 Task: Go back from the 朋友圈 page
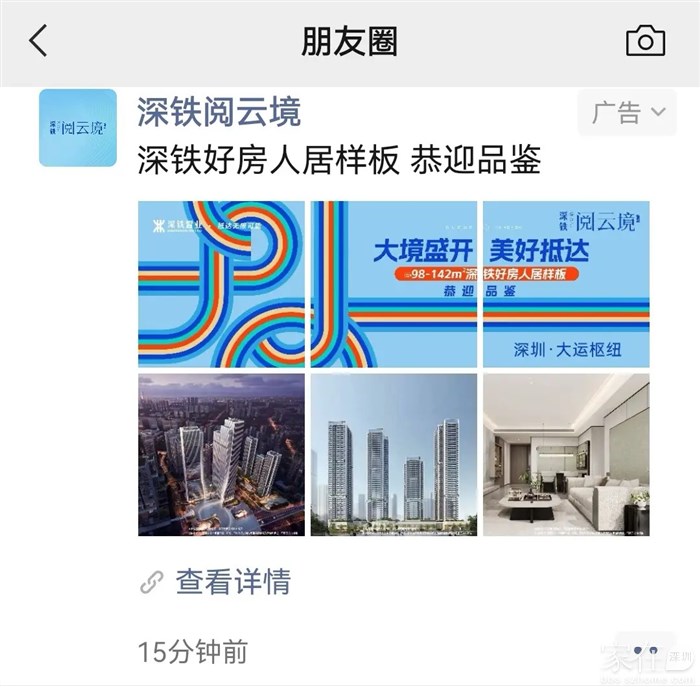(x=38, y=41)
